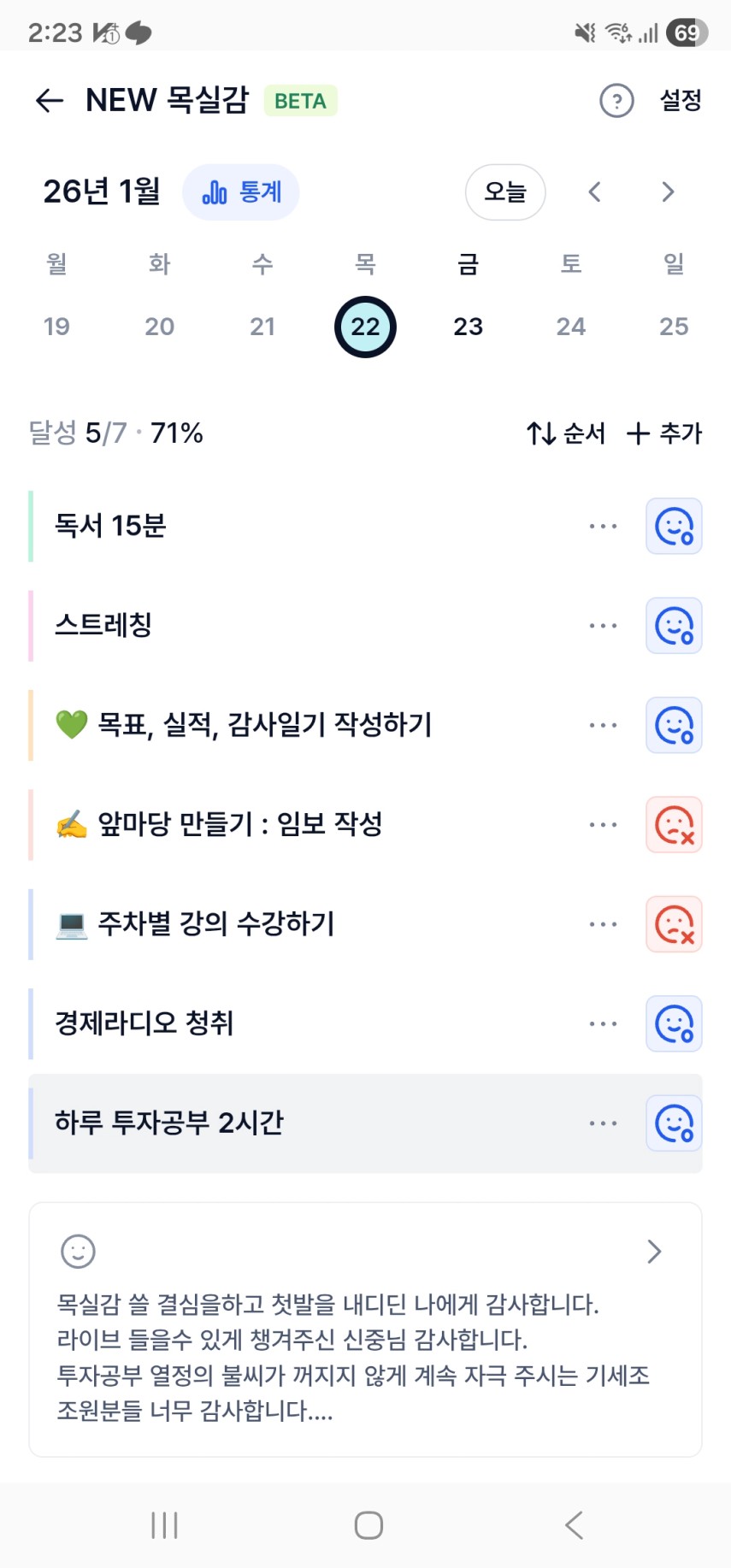Open more options for 독서 15분
The width and height of the screenshot is (731, 1568).
(603, 527)
